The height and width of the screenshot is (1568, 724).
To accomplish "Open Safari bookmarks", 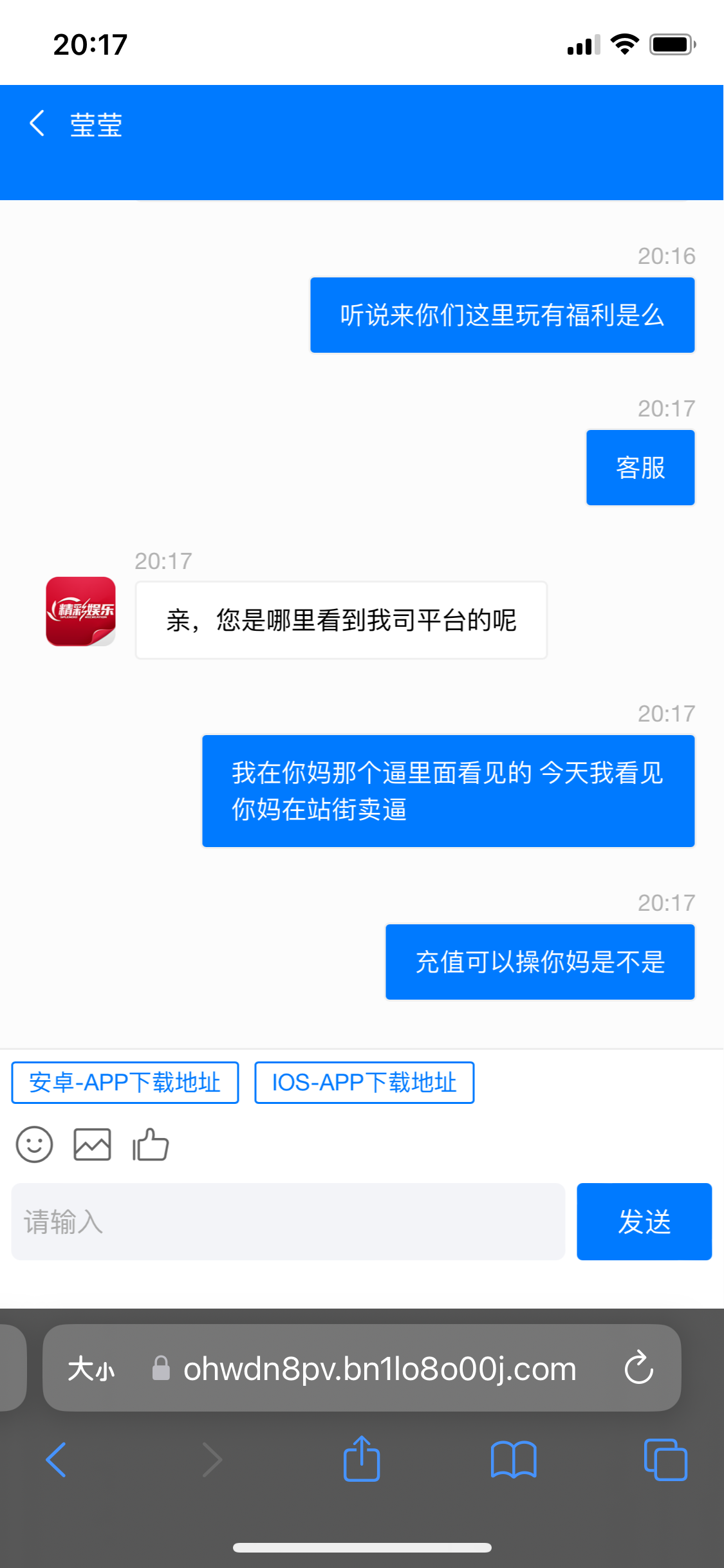I will point(514,1459).
